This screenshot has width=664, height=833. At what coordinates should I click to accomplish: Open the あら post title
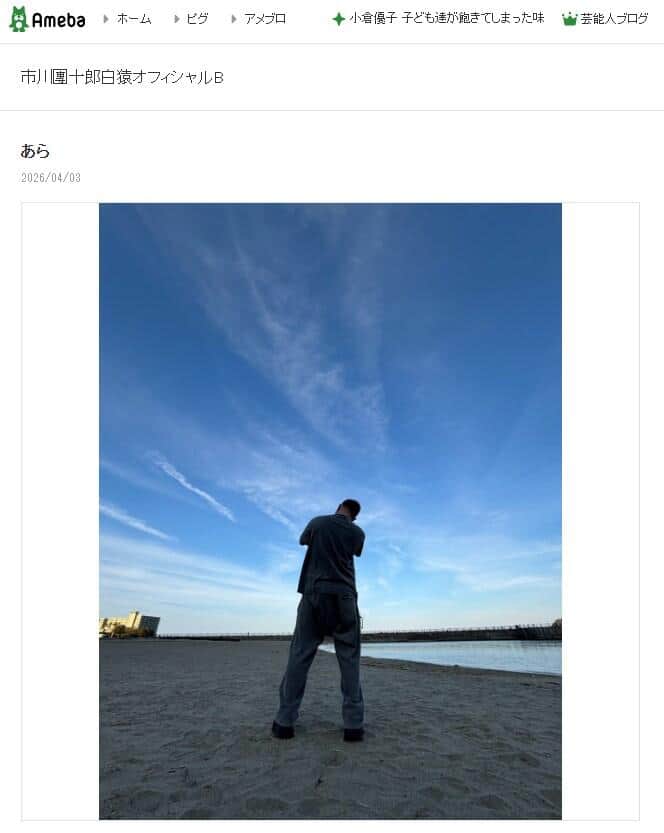pos(35,151)
